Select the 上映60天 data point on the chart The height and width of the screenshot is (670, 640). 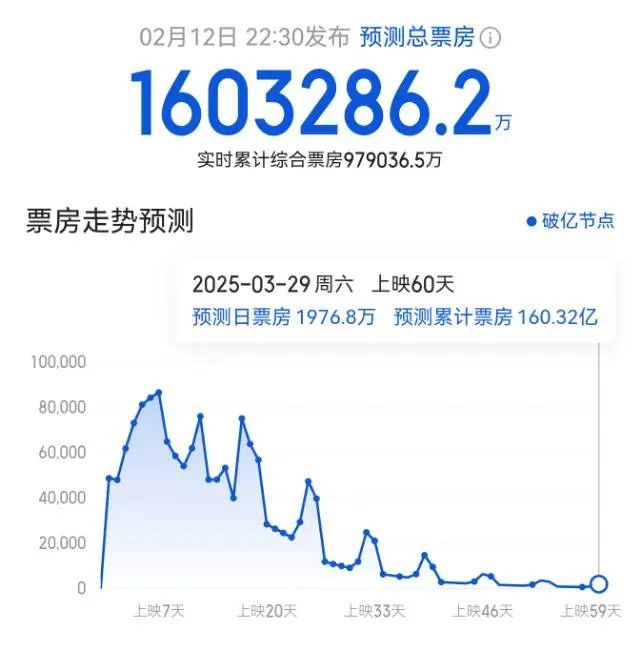[599, 585]
